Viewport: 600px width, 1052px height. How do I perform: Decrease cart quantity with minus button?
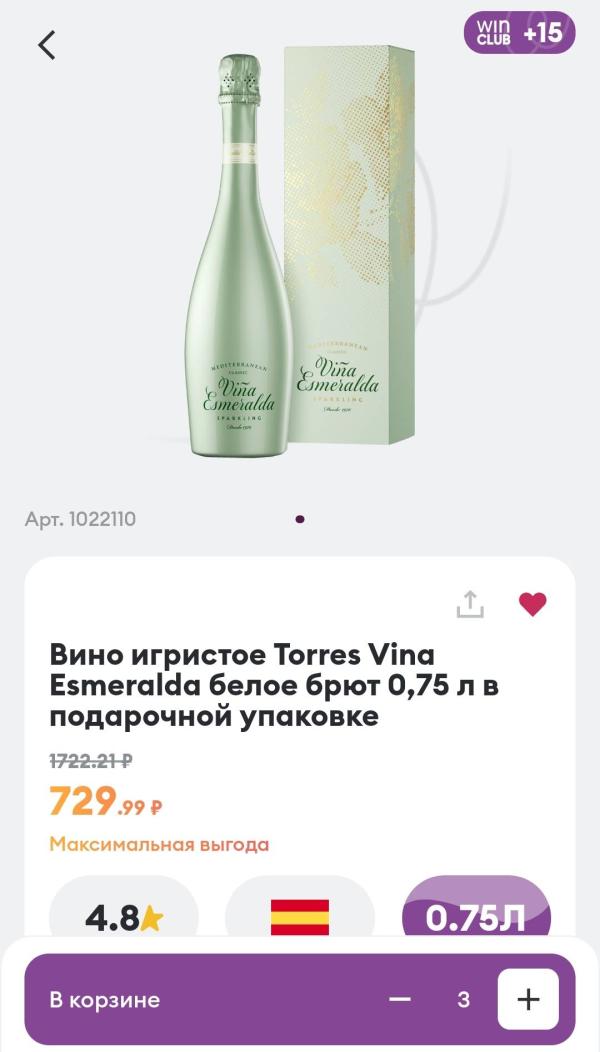(x=400, y=999)
